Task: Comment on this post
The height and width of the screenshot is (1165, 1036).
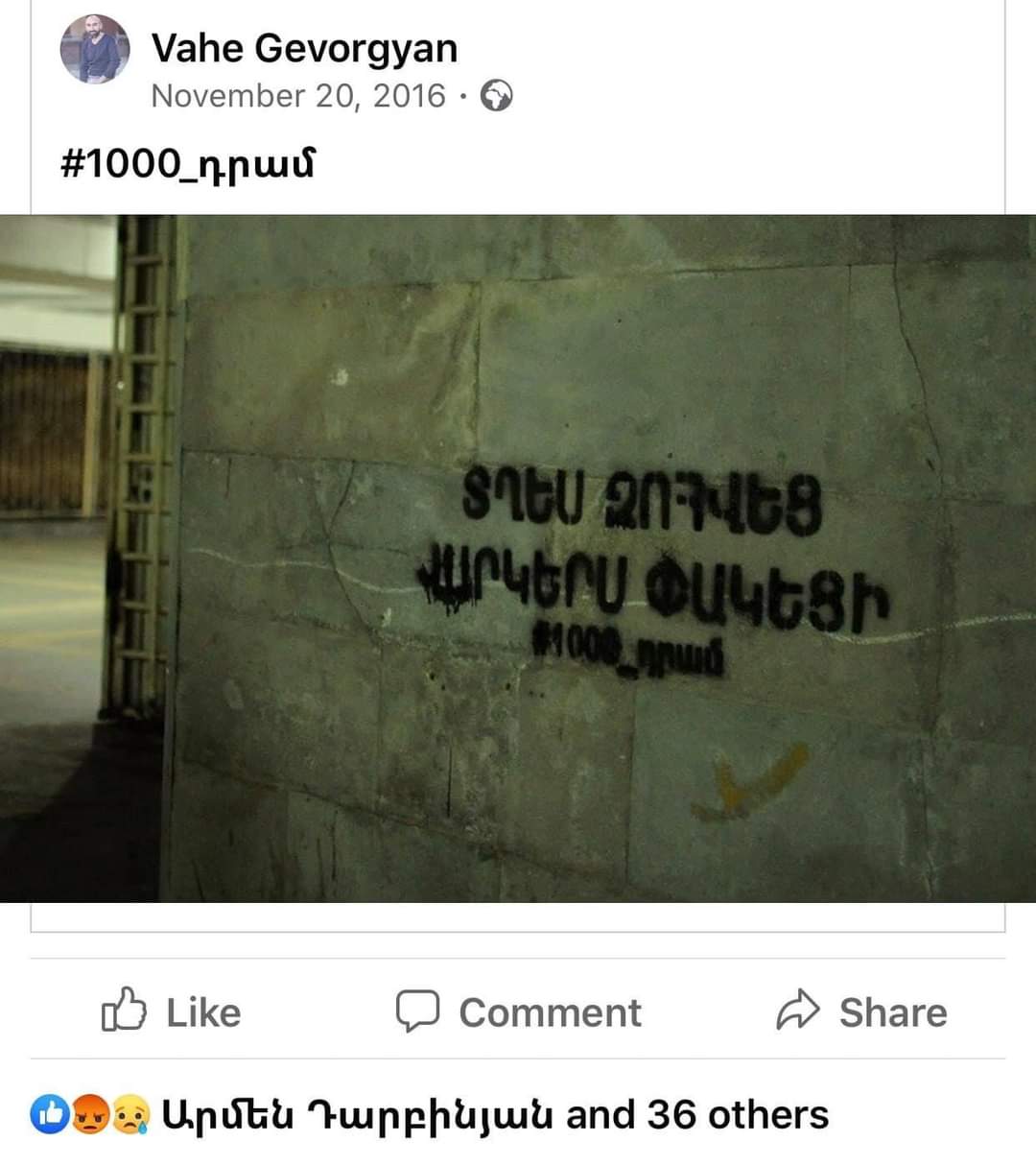Action: [519, 1011]
